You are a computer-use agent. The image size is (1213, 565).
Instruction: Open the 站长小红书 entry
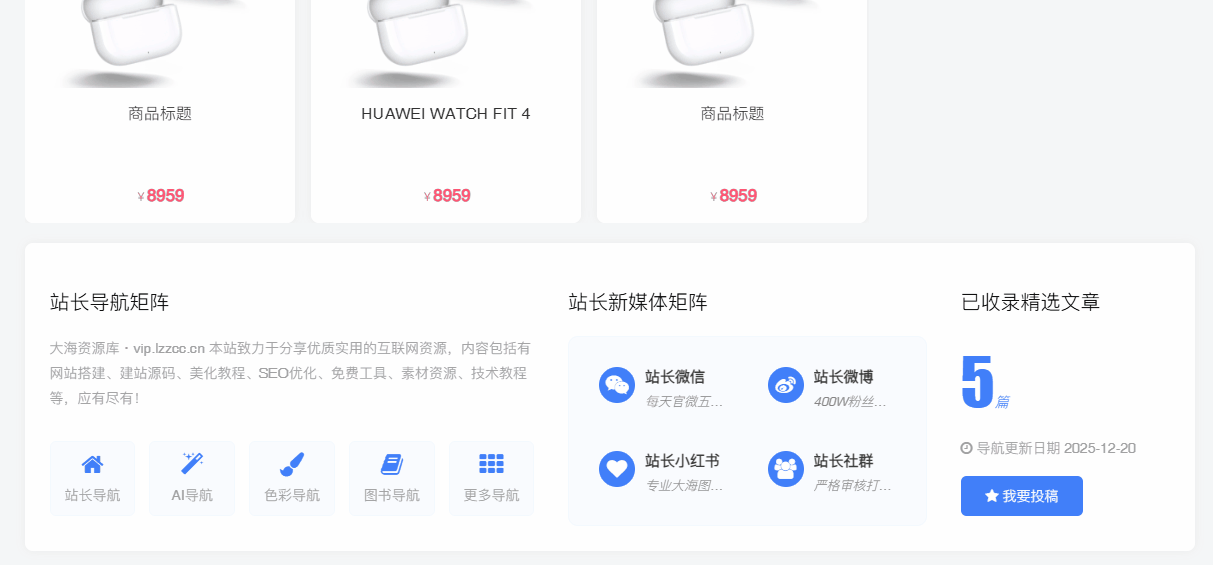[x=662, y=470]
